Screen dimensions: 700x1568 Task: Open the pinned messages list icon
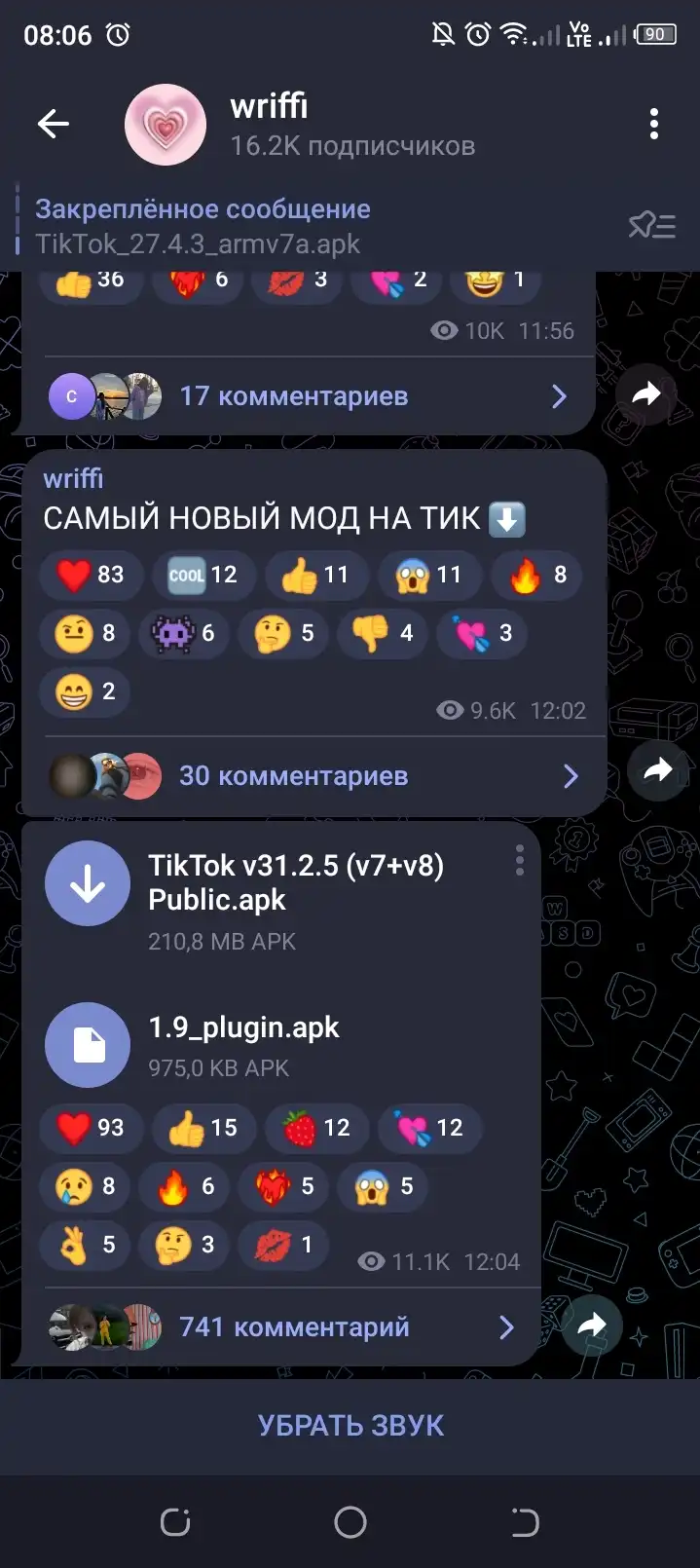pos(651,226)
